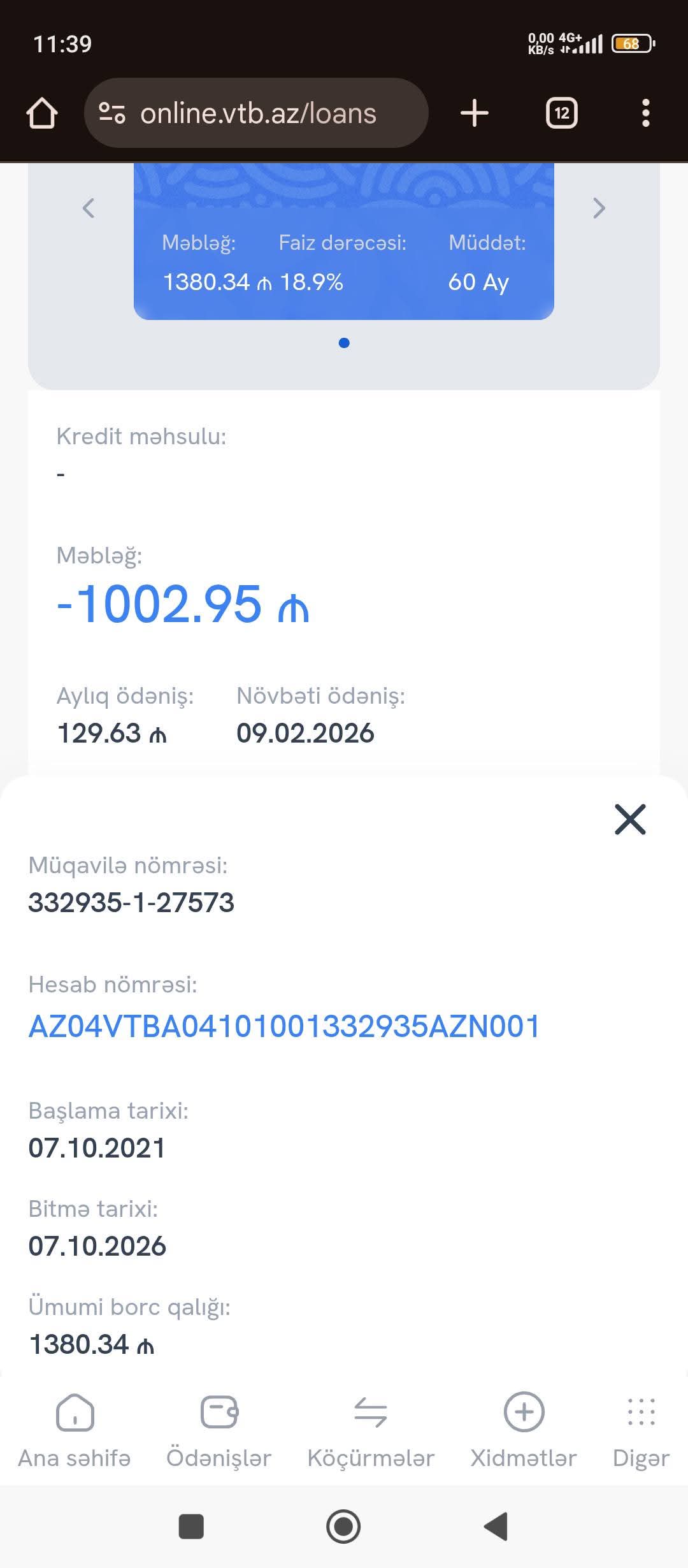Tap the account number AZ04VTBA link

284,1027
